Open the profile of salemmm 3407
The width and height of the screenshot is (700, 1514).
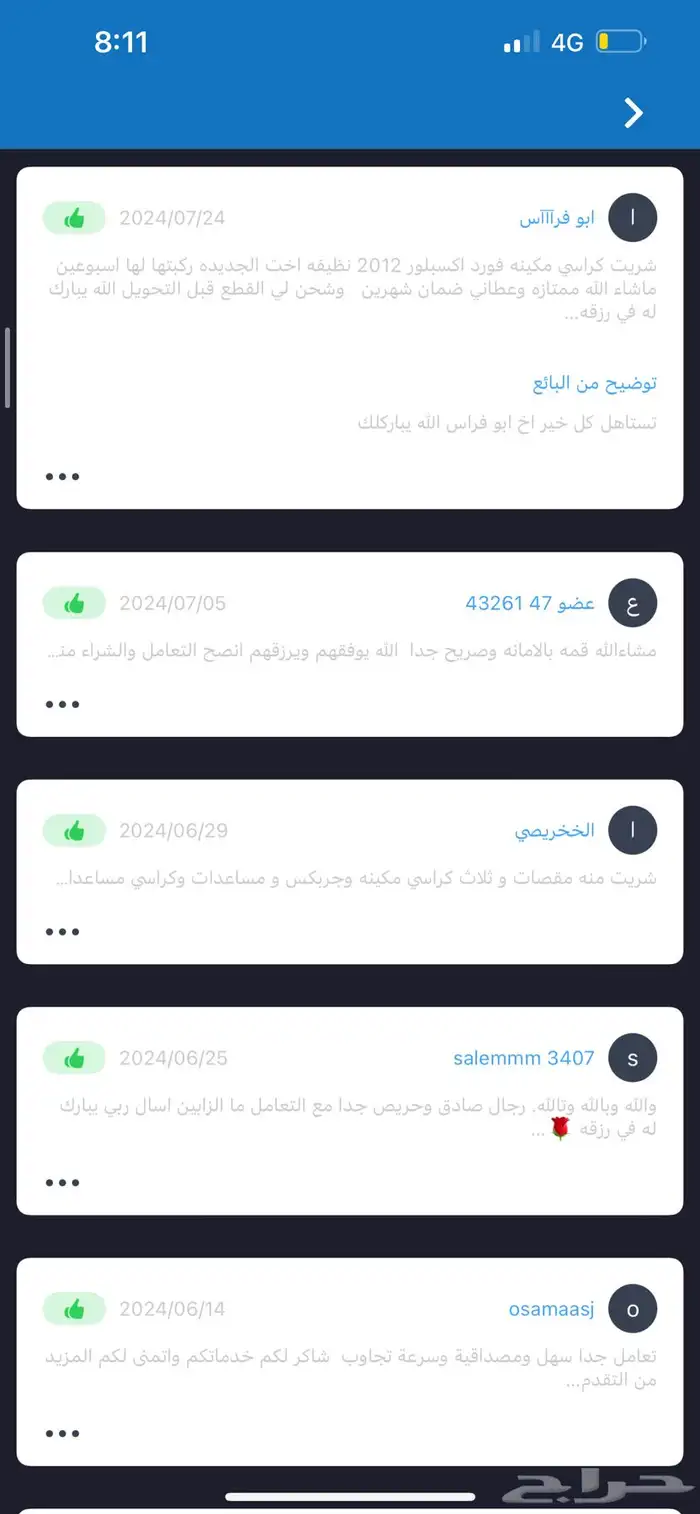pos(523,1058)
